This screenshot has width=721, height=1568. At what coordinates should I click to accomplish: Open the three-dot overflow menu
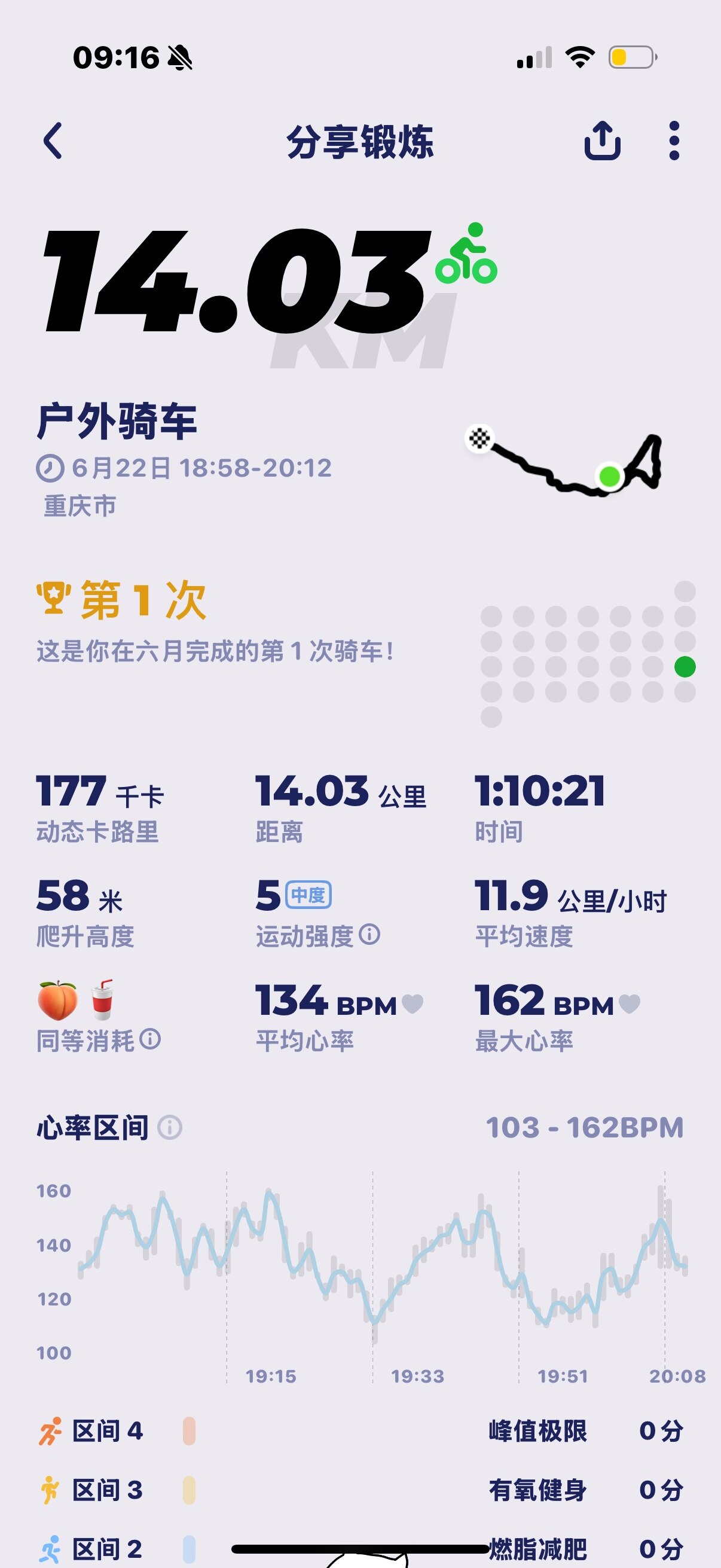click(674, 141)
